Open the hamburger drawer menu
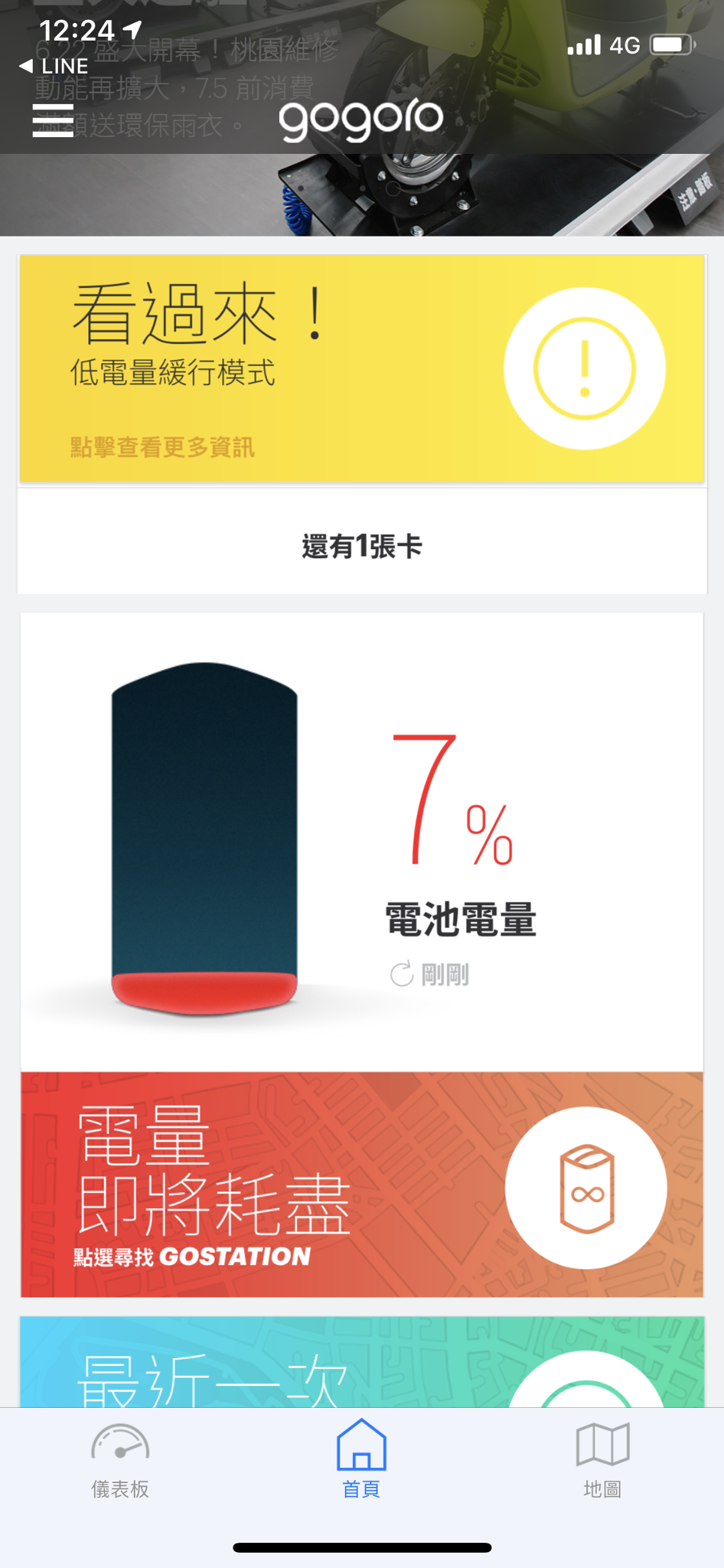This screenshot has height=1568, width=724. point(53,120)
